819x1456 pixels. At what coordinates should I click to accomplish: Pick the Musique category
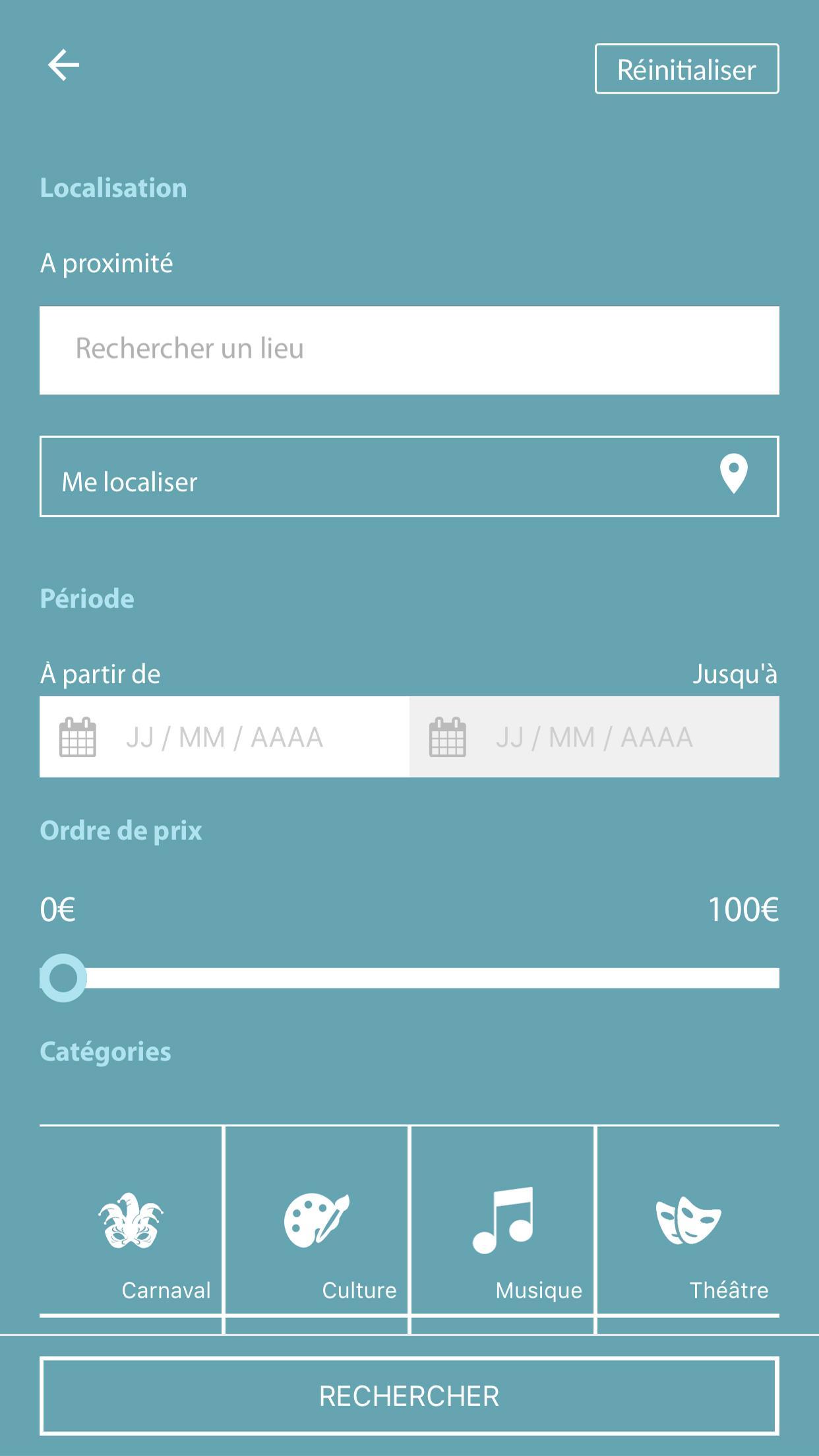(x=502, y=1221)
